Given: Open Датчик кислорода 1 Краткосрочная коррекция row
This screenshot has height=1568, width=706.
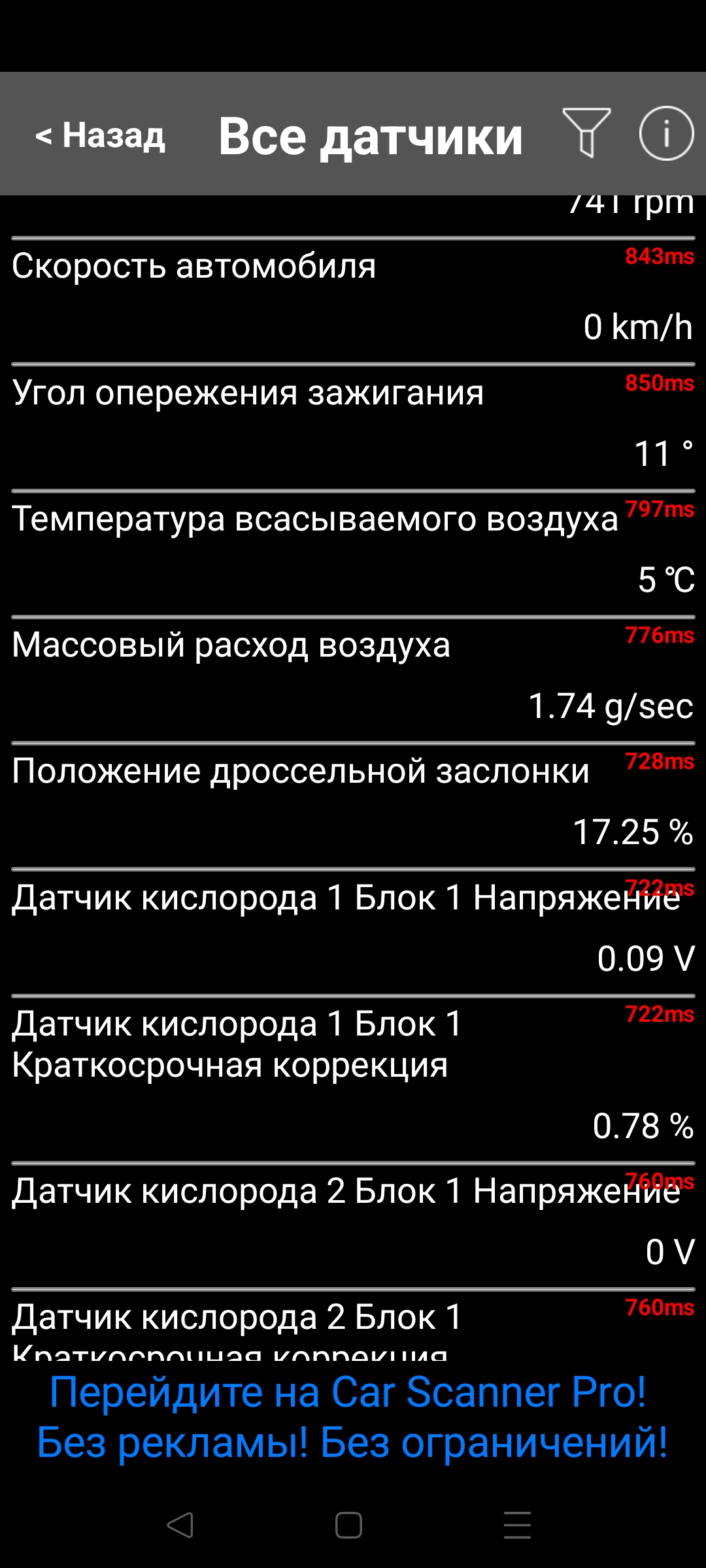Looking at the screenshot, I should 353,1078.
